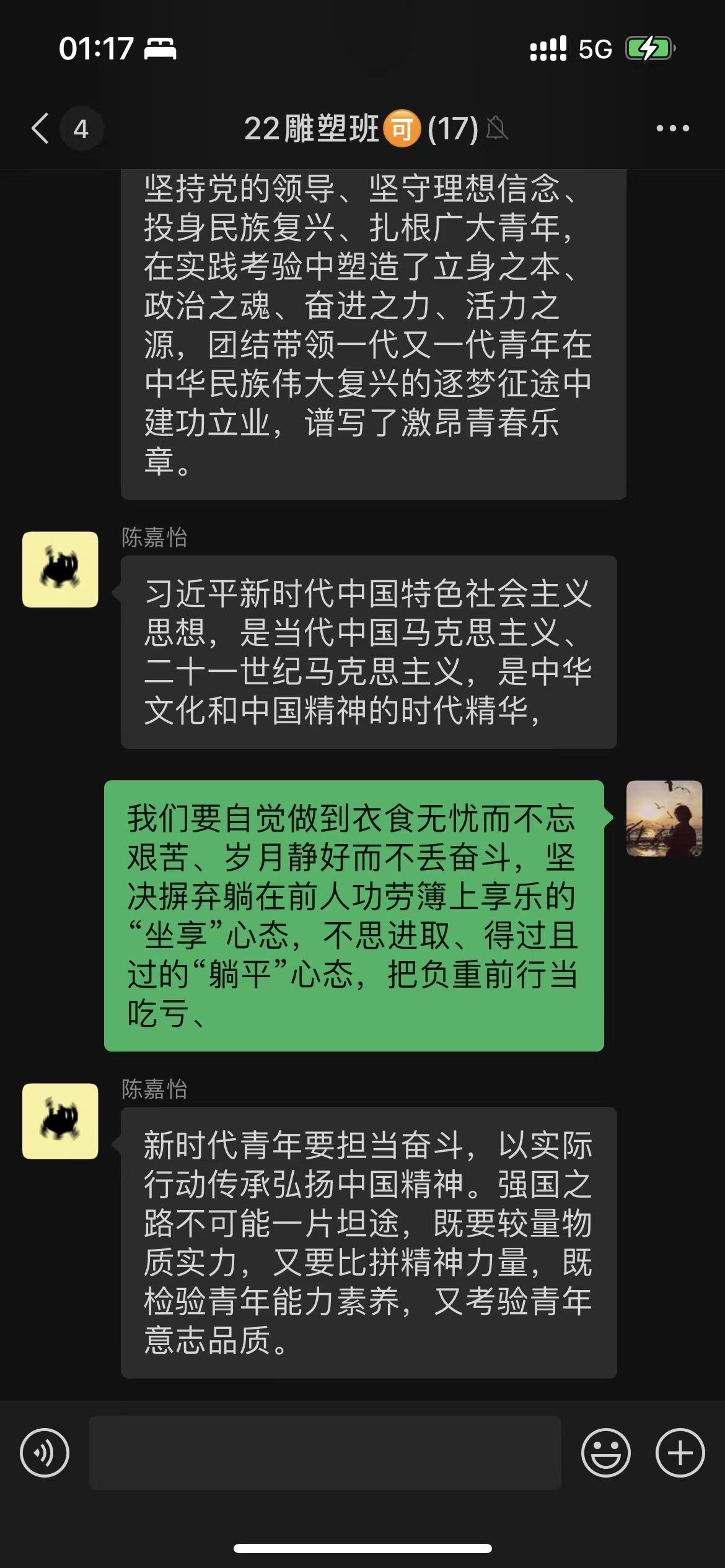Tap the message text field
The width and height of the screenshot is (725, 1568).
point(325,1453)
